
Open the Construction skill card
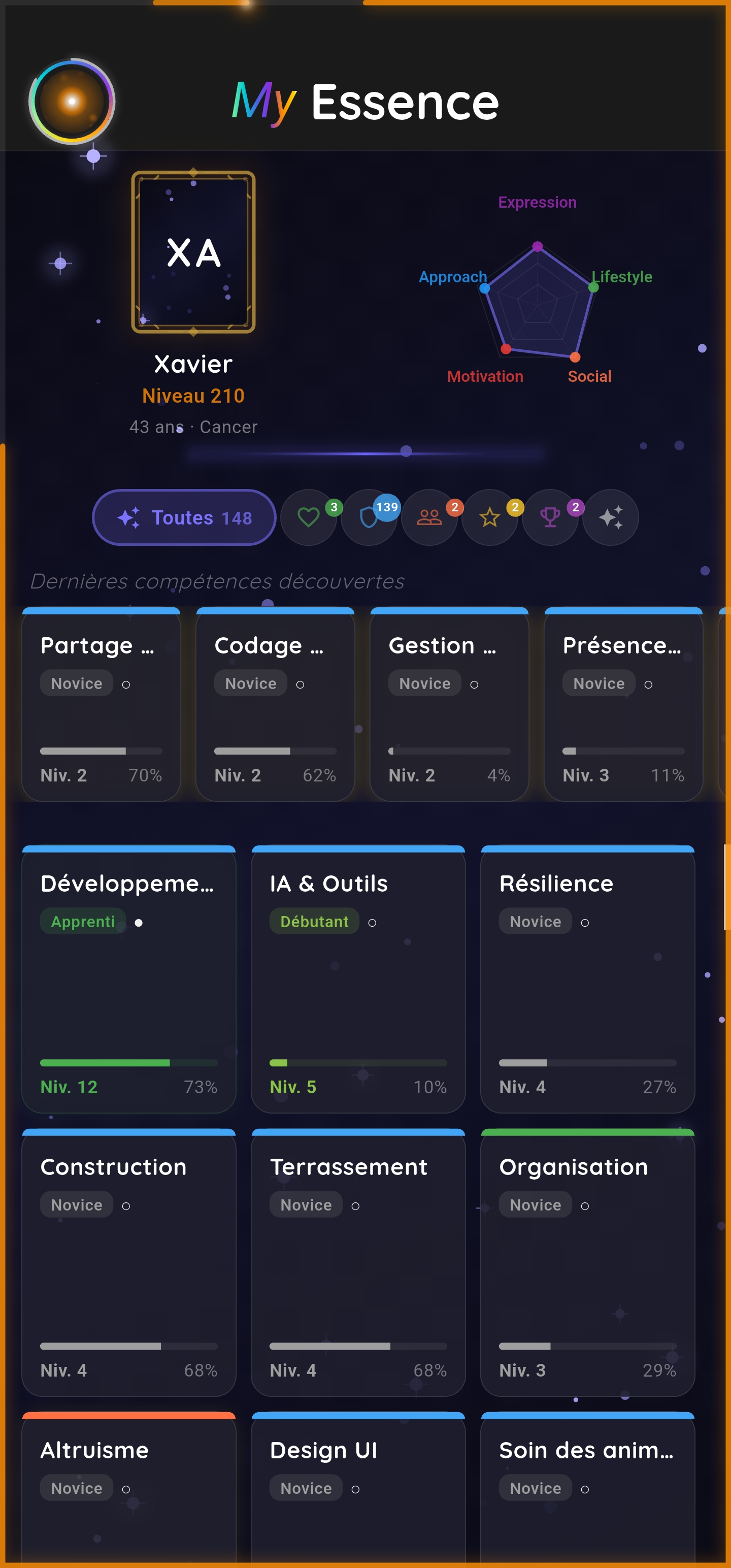click(x=129, y=1263)
